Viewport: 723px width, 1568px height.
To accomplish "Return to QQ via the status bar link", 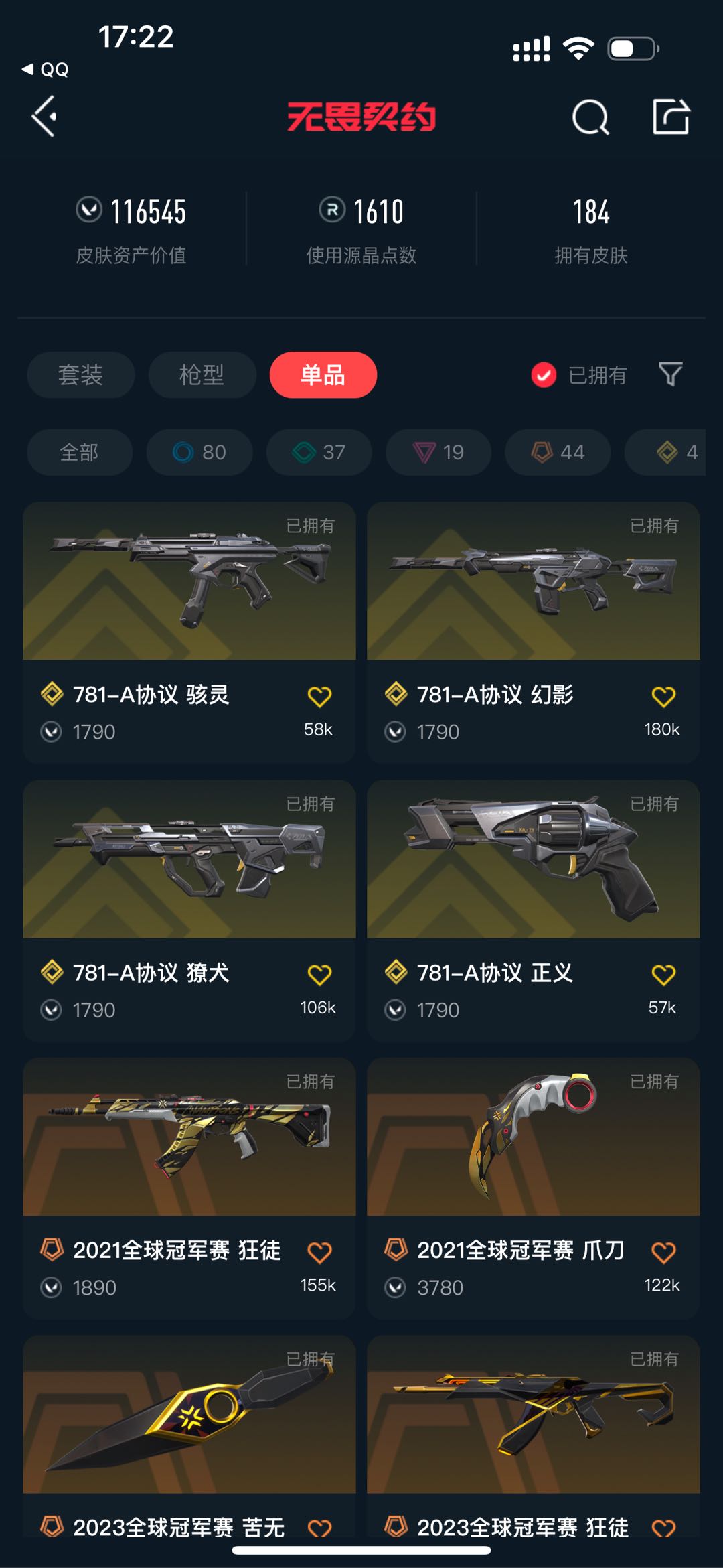I will [x=46, y=69].
